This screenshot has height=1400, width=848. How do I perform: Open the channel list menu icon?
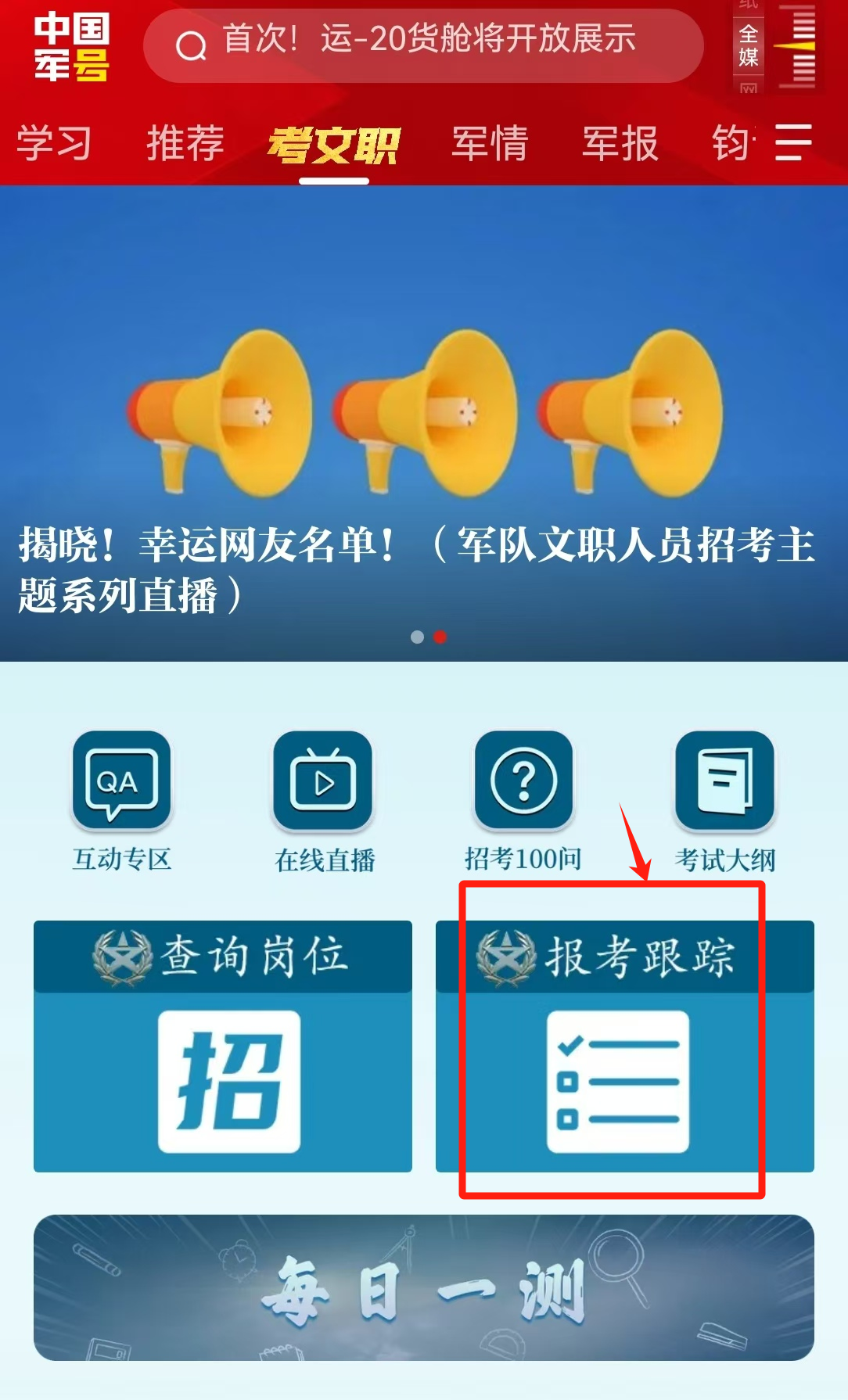tap(793, 142)
